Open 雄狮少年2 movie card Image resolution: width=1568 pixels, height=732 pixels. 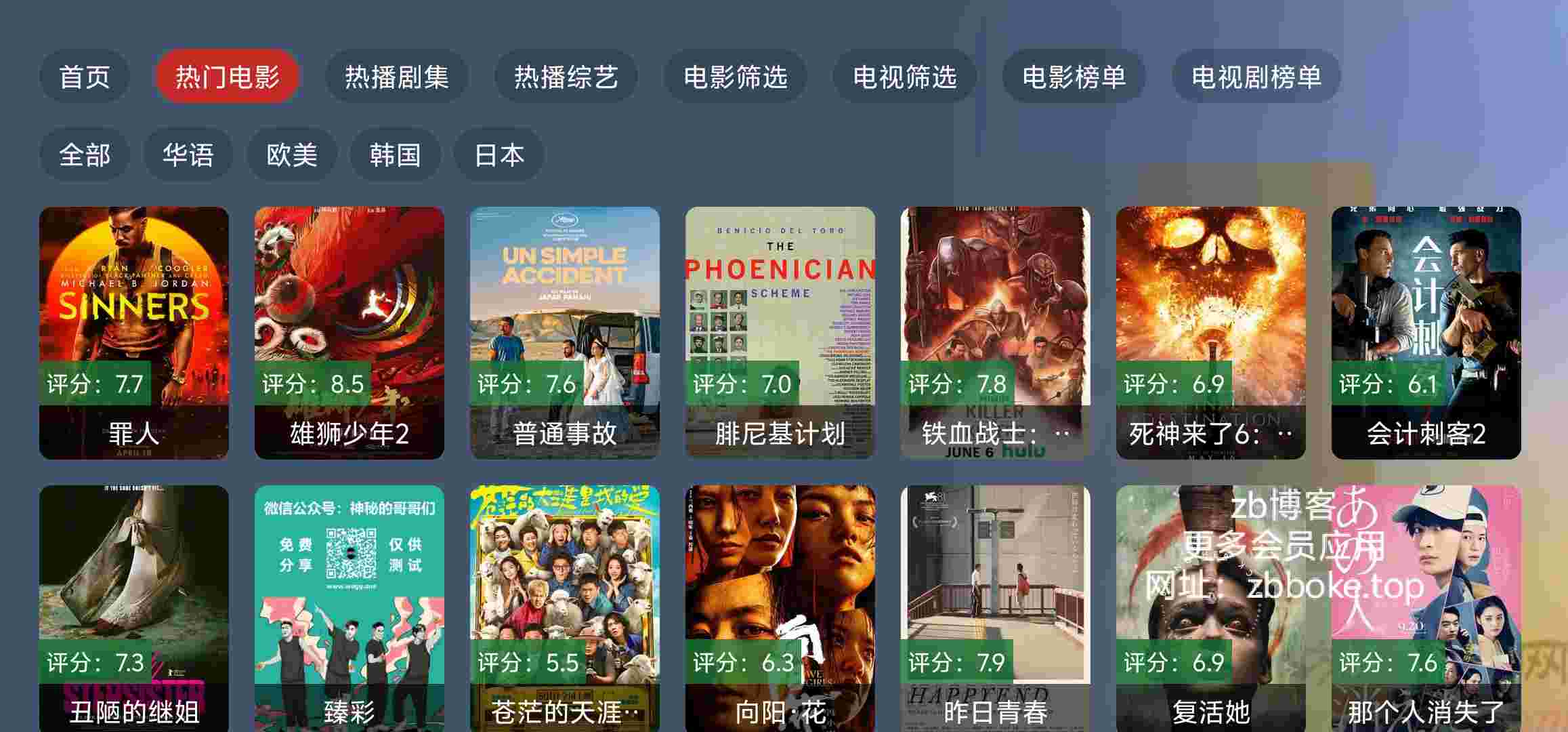[349, 332]
